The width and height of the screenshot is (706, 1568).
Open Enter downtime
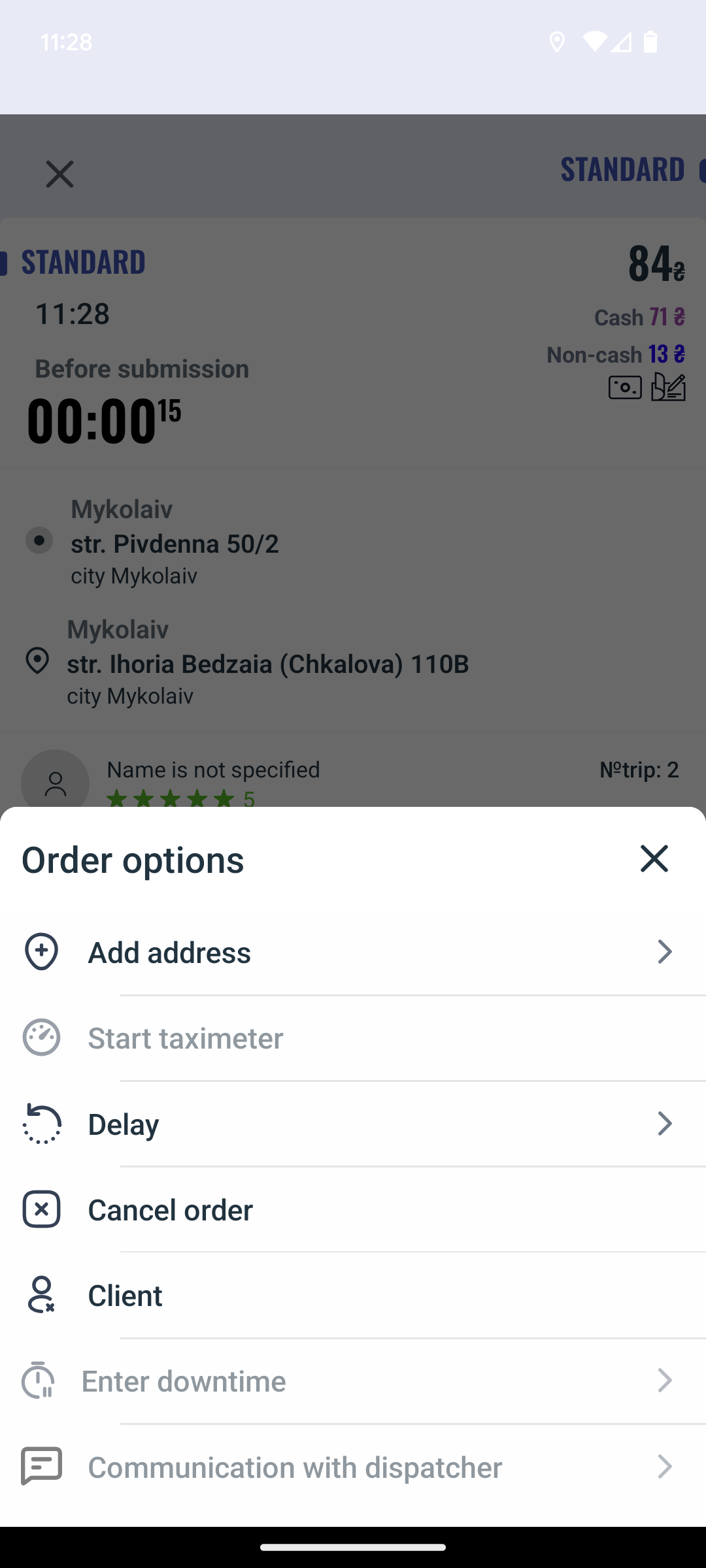tap(353, 1381)
